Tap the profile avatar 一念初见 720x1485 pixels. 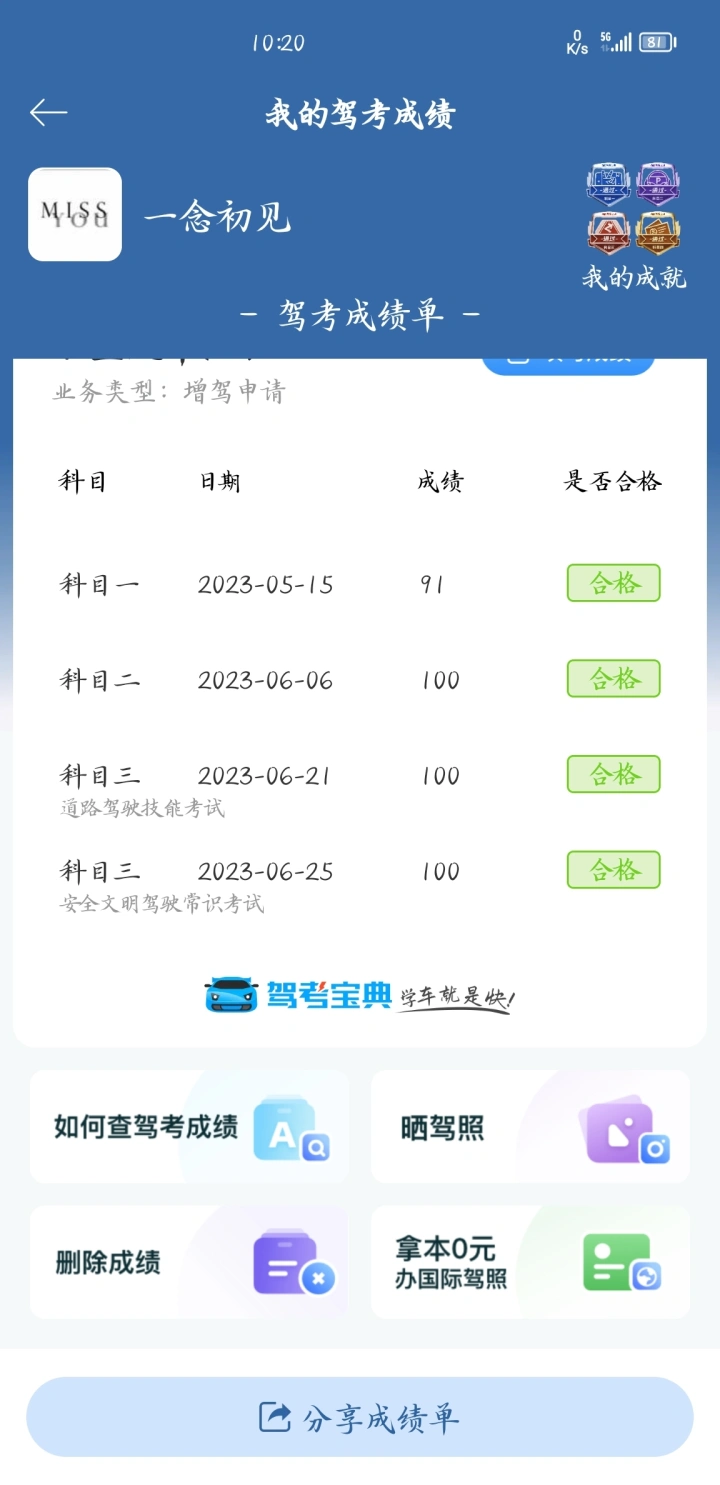click(x=75, y=214)
